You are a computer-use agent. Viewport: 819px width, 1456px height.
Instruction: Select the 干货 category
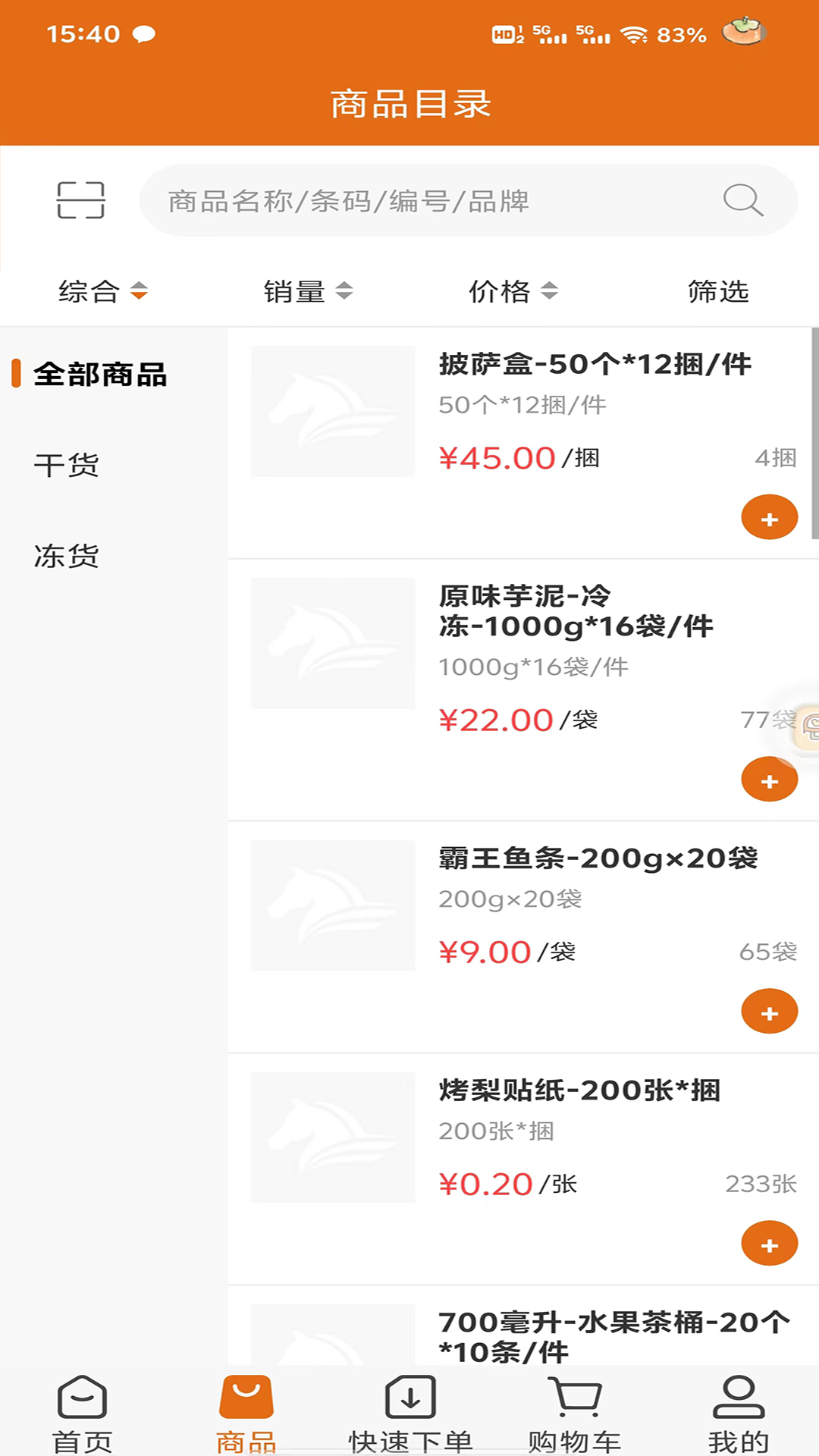67,466
